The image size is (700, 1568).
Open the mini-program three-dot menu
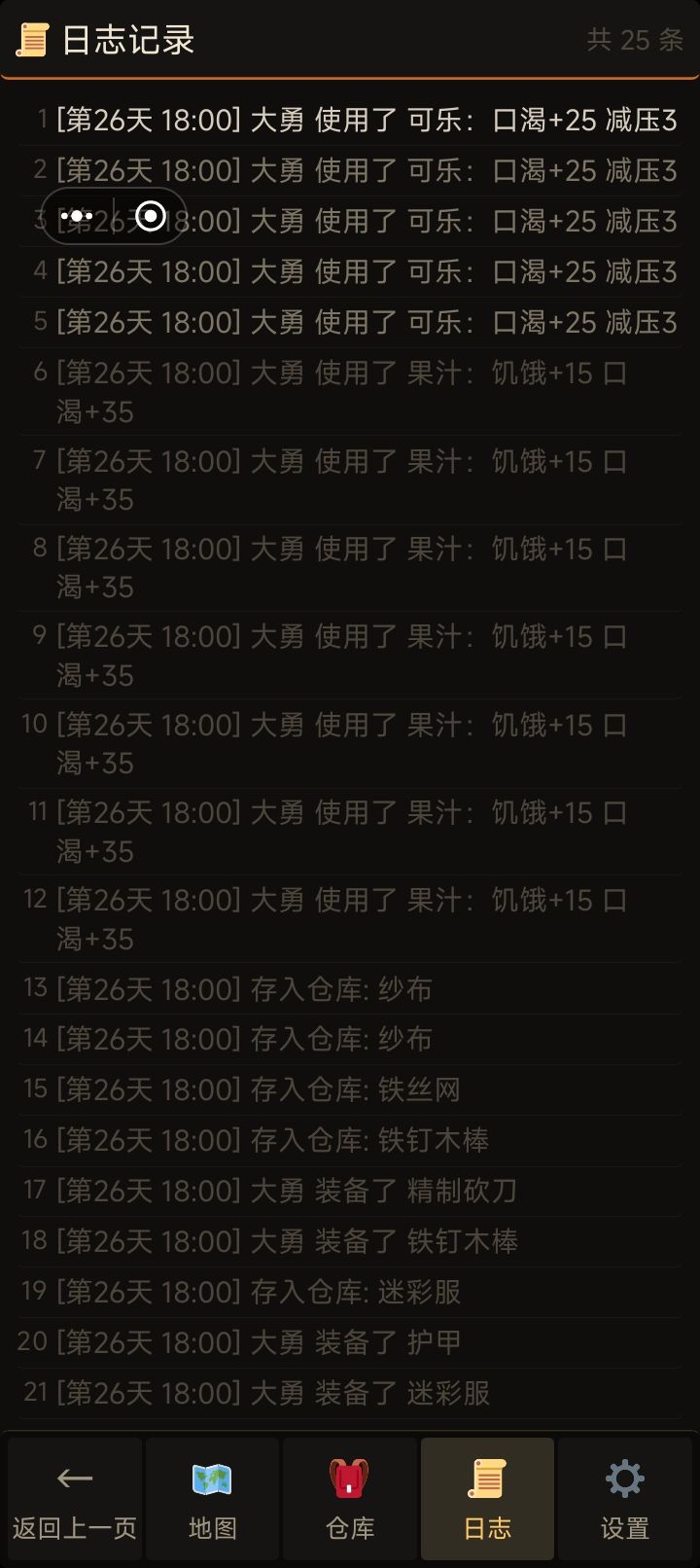tap(77, 216)
